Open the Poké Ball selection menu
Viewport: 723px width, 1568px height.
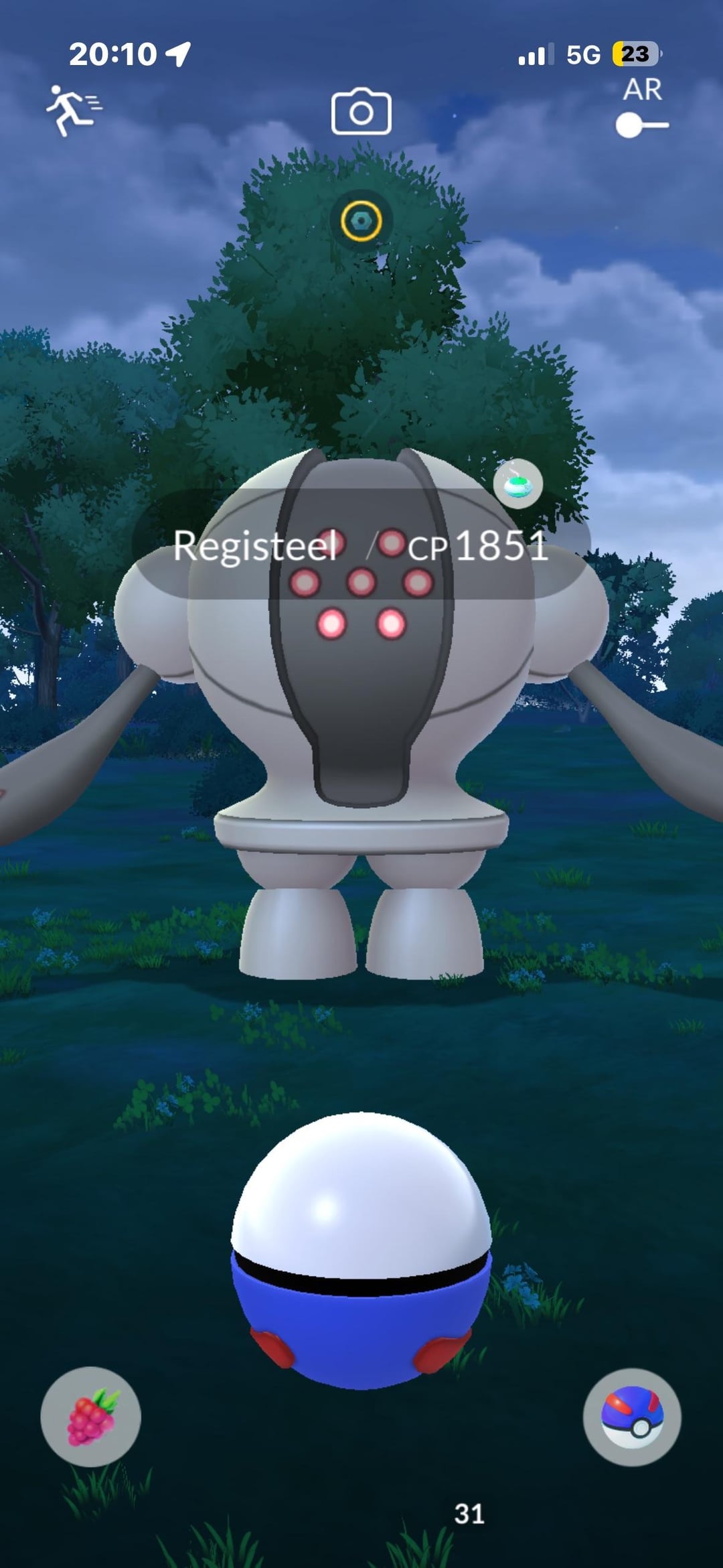pos(631,1416)
